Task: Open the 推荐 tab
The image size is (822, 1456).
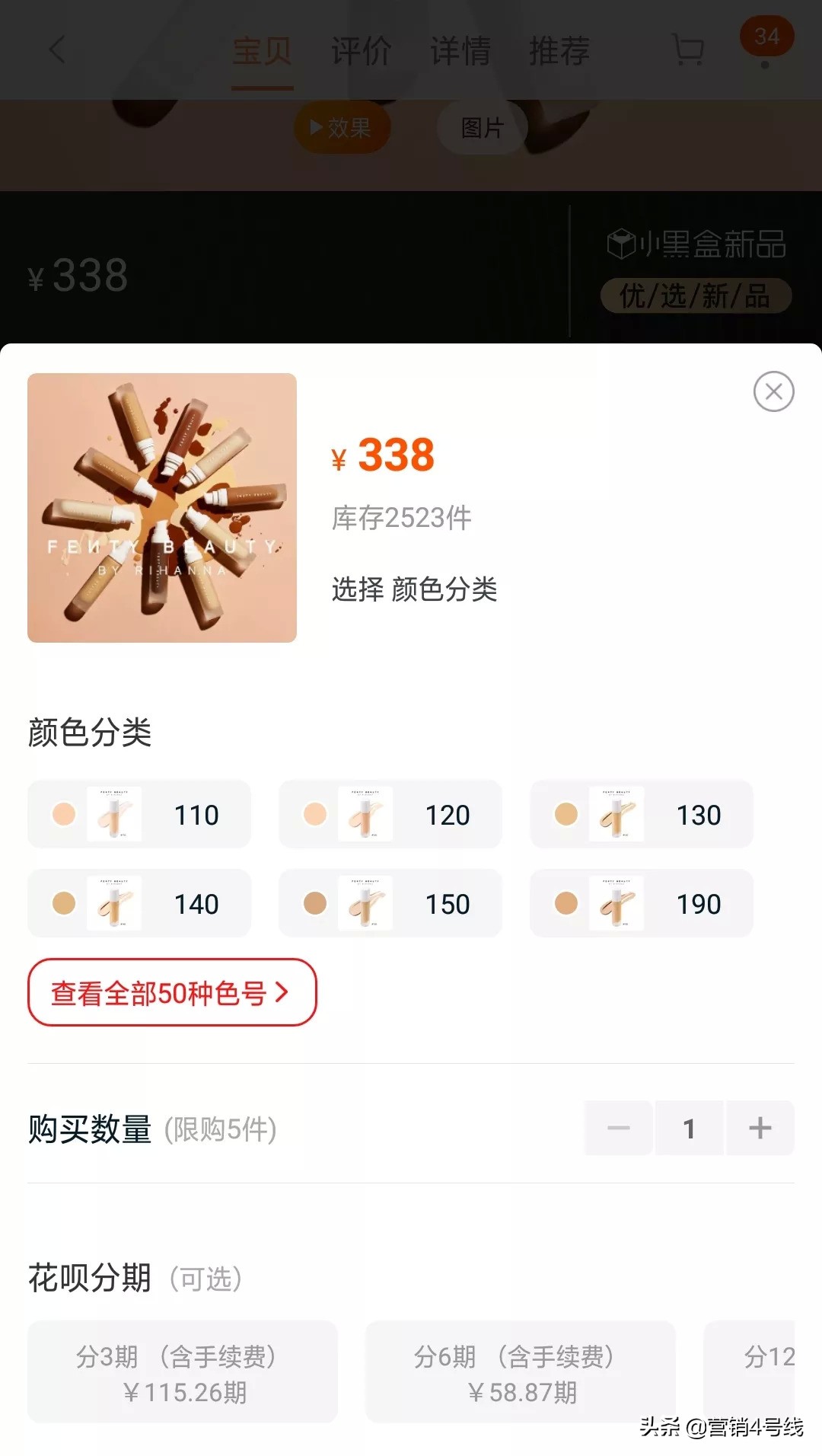Action: pyautogui.click(x=560, y=51)
